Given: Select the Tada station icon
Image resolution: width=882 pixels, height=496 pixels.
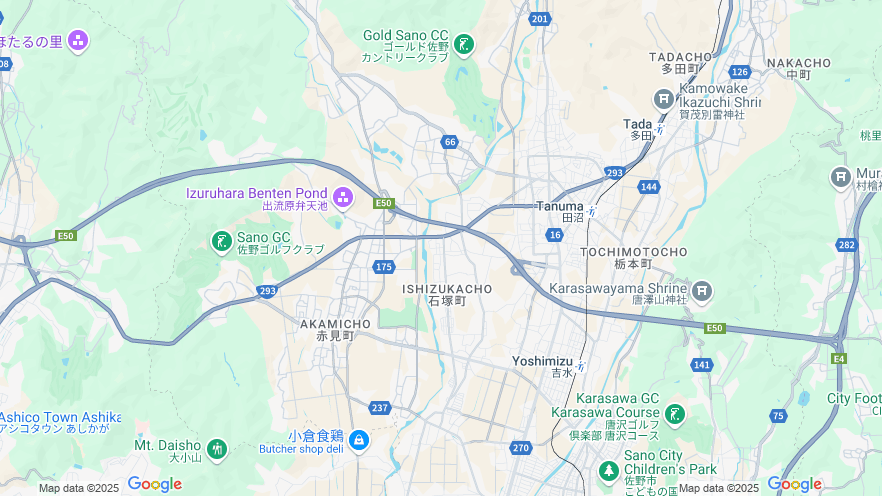Looking at the screenshot, I should pyautogui.click(x=660, y=129).
